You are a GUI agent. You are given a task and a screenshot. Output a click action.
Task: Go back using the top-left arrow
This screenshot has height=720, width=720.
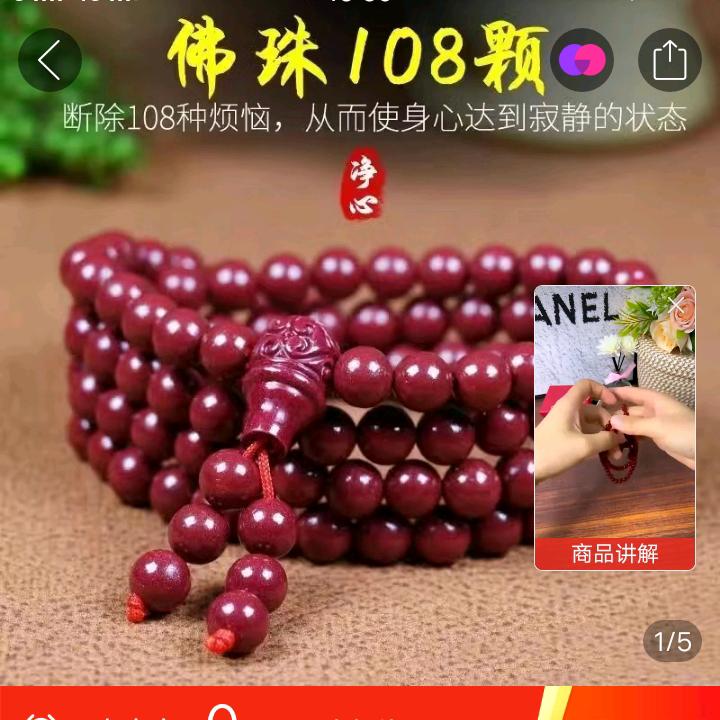(x=49, y=60)
